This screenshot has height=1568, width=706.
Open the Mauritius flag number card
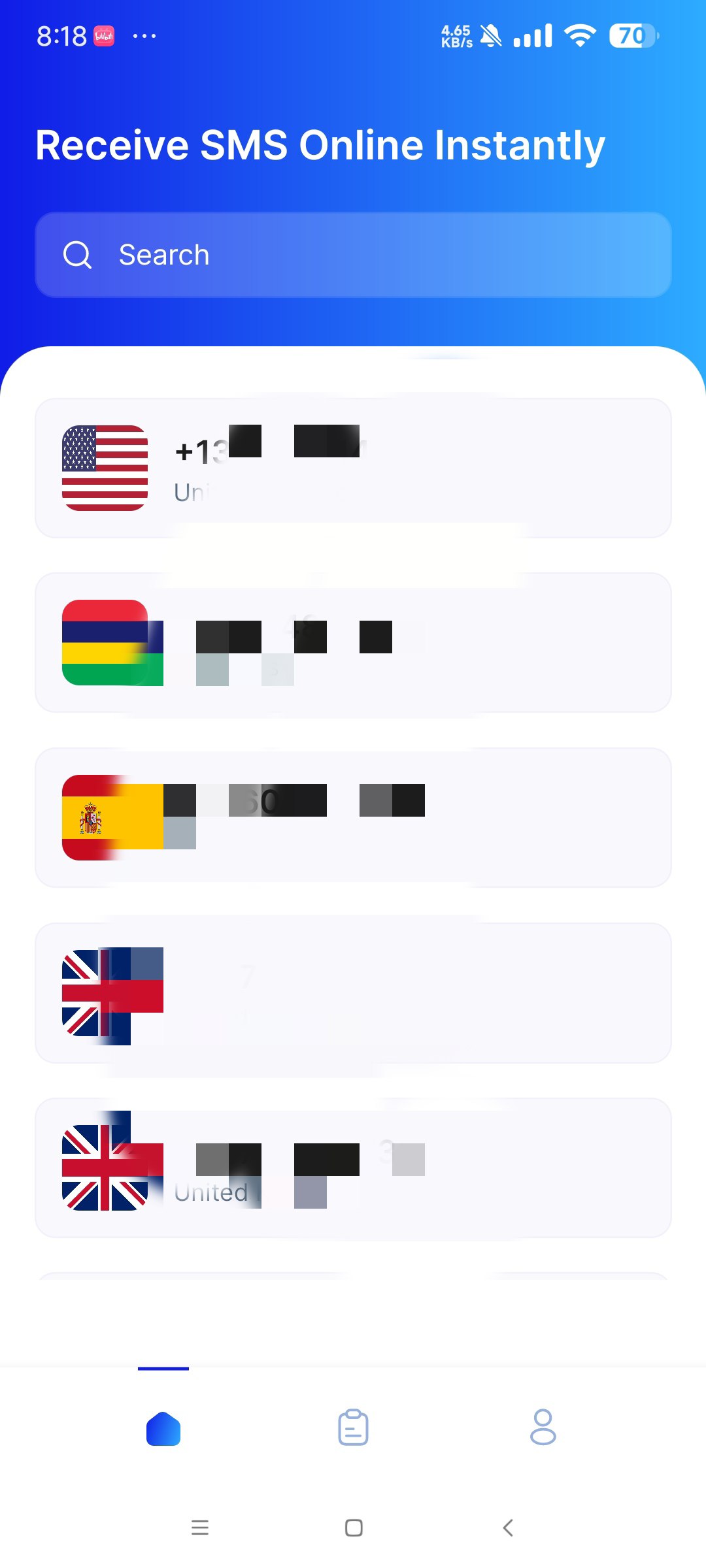[353, 642]
